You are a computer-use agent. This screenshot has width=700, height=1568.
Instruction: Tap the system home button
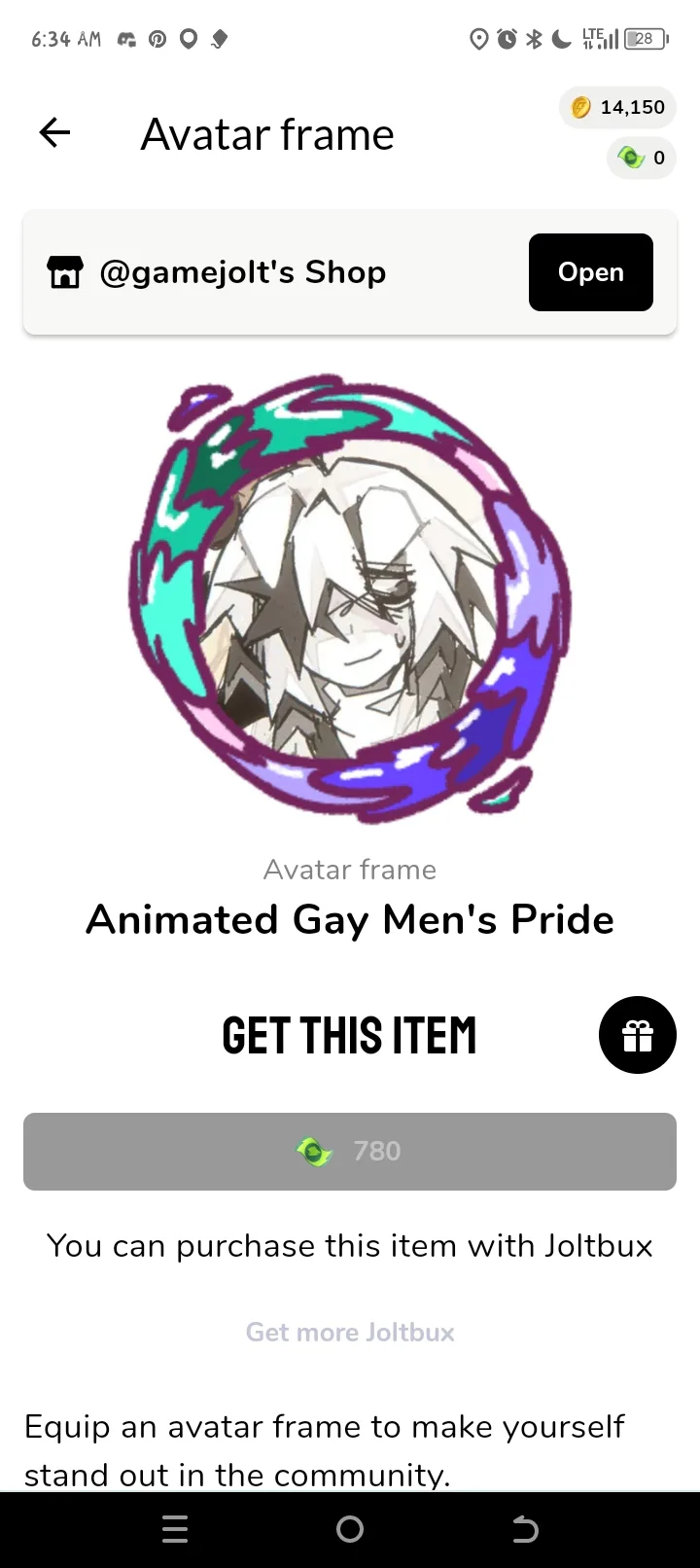point(350,1530)
